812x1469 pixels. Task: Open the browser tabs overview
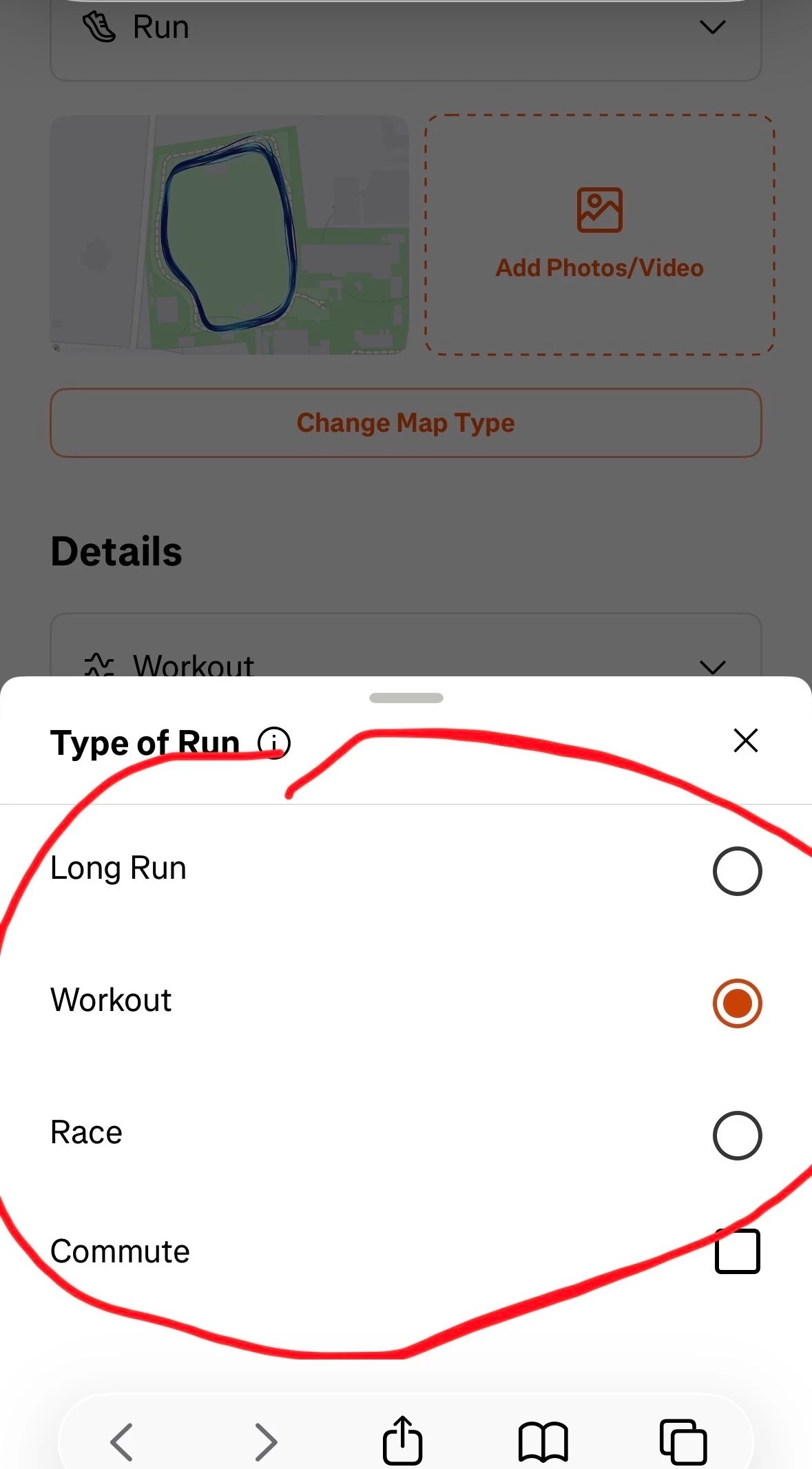(x=683, y=1441)
